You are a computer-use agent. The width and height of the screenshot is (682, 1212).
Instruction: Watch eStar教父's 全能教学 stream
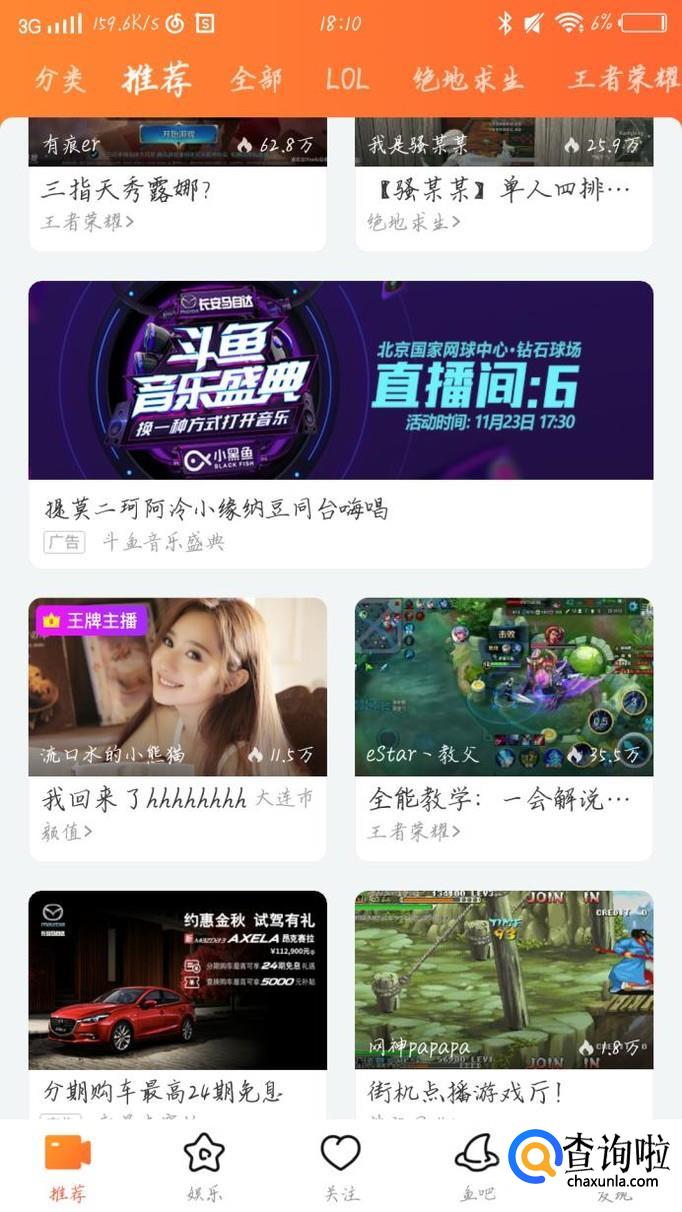pos(503,687)
